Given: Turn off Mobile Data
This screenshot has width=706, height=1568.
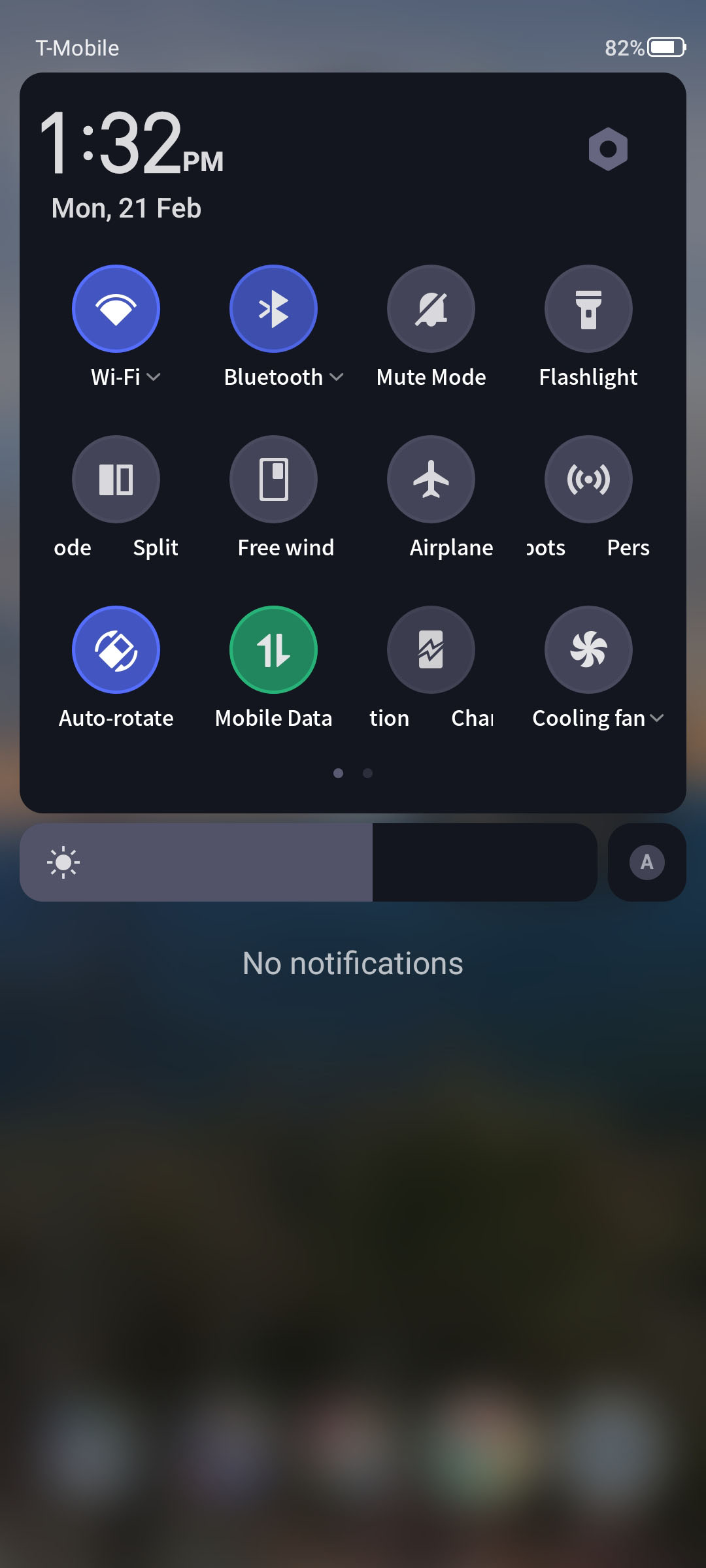Looking at the screenshot, I should click(273, 649).
